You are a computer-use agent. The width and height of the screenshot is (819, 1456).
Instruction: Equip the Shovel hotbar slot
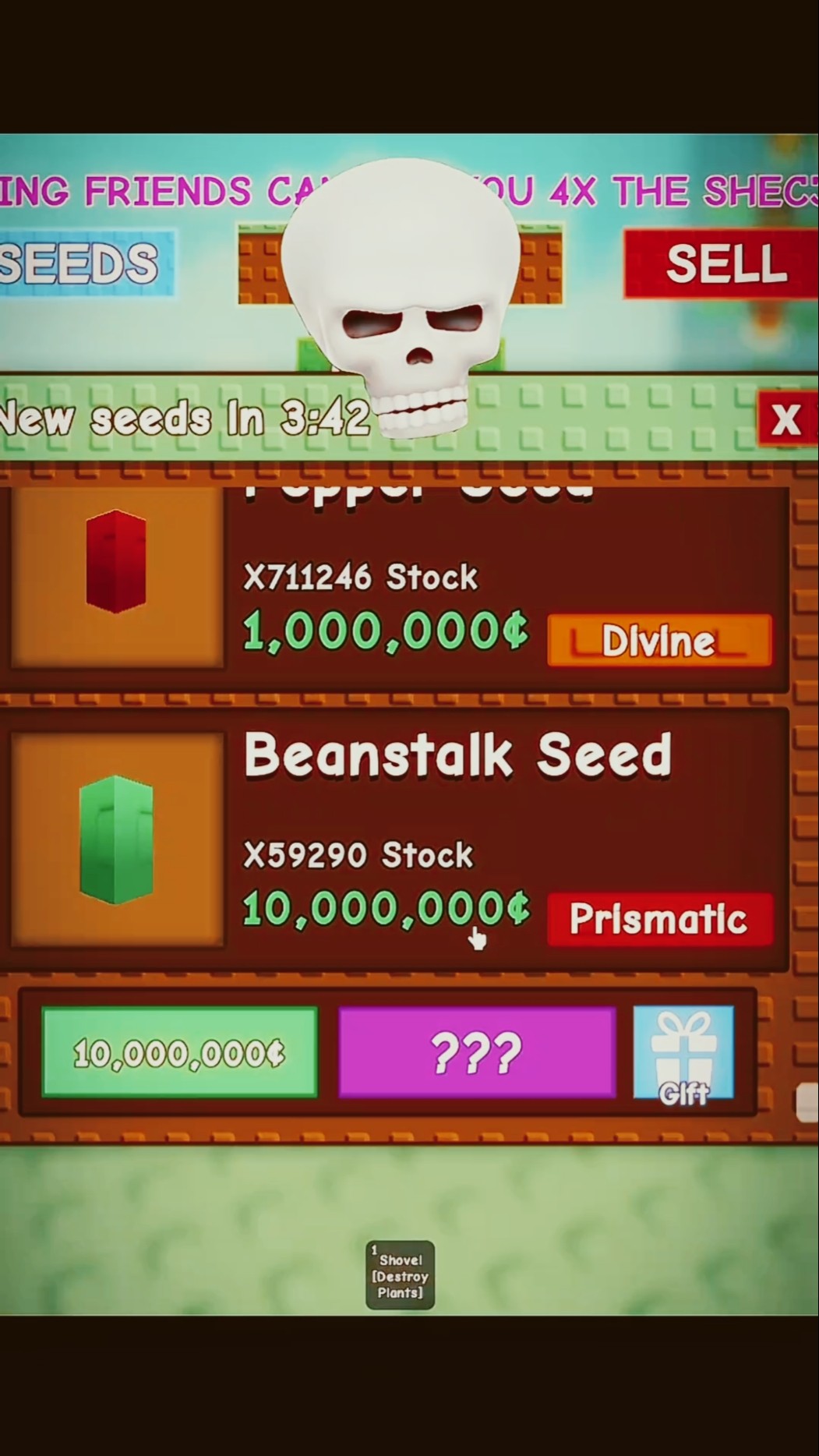coord(400,1275)
